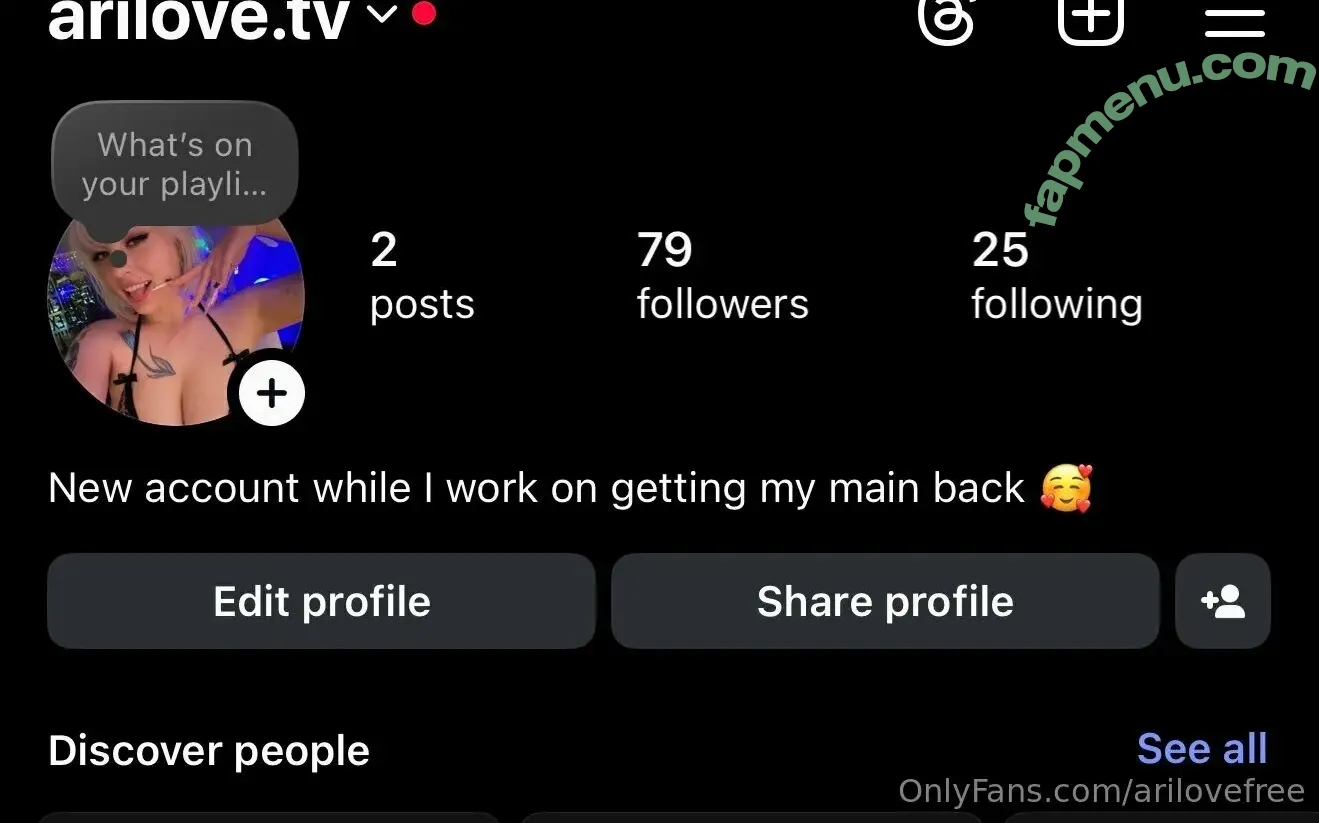Open the Threads icon

click(946, 18)
